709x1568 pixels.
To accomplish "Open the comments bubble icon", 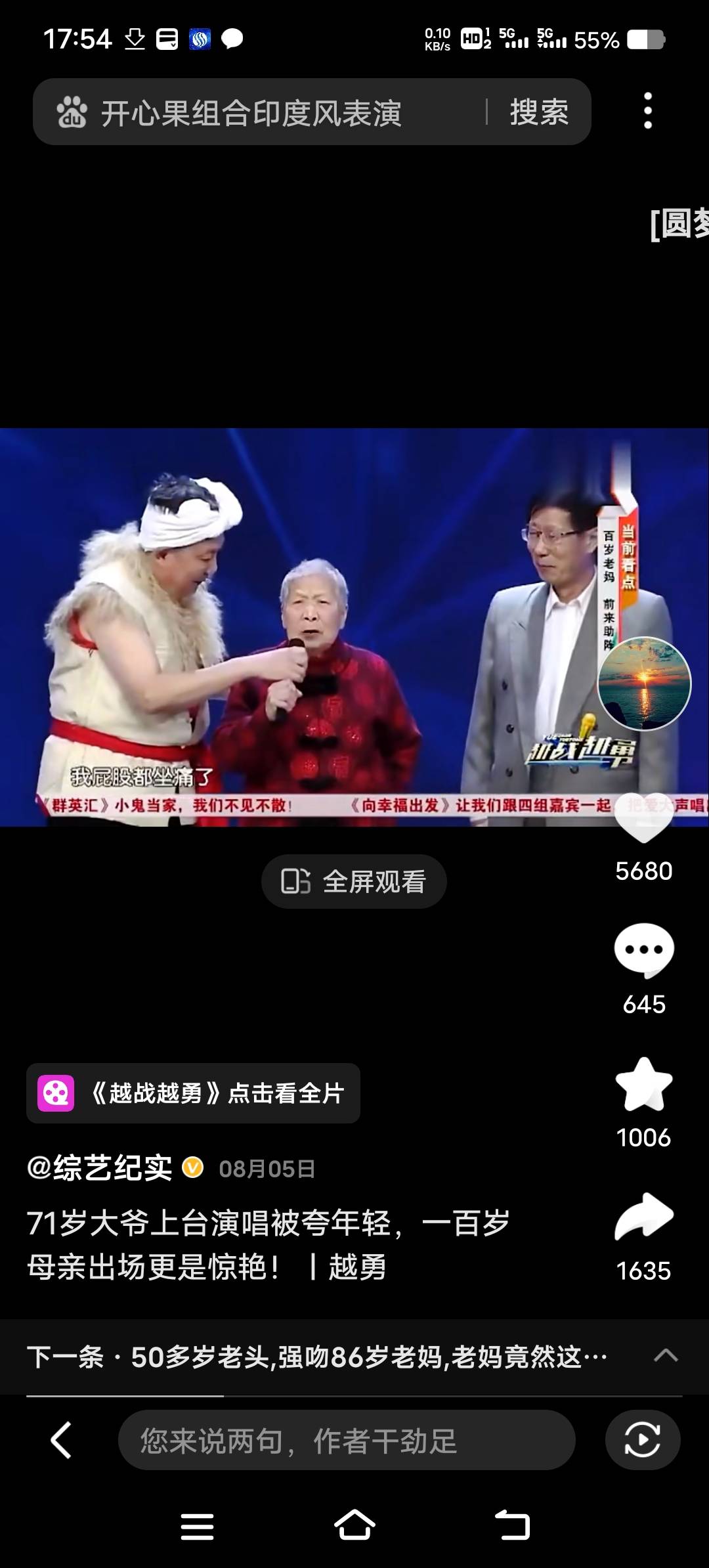I will pyautogui.click(x=643, y=951).
